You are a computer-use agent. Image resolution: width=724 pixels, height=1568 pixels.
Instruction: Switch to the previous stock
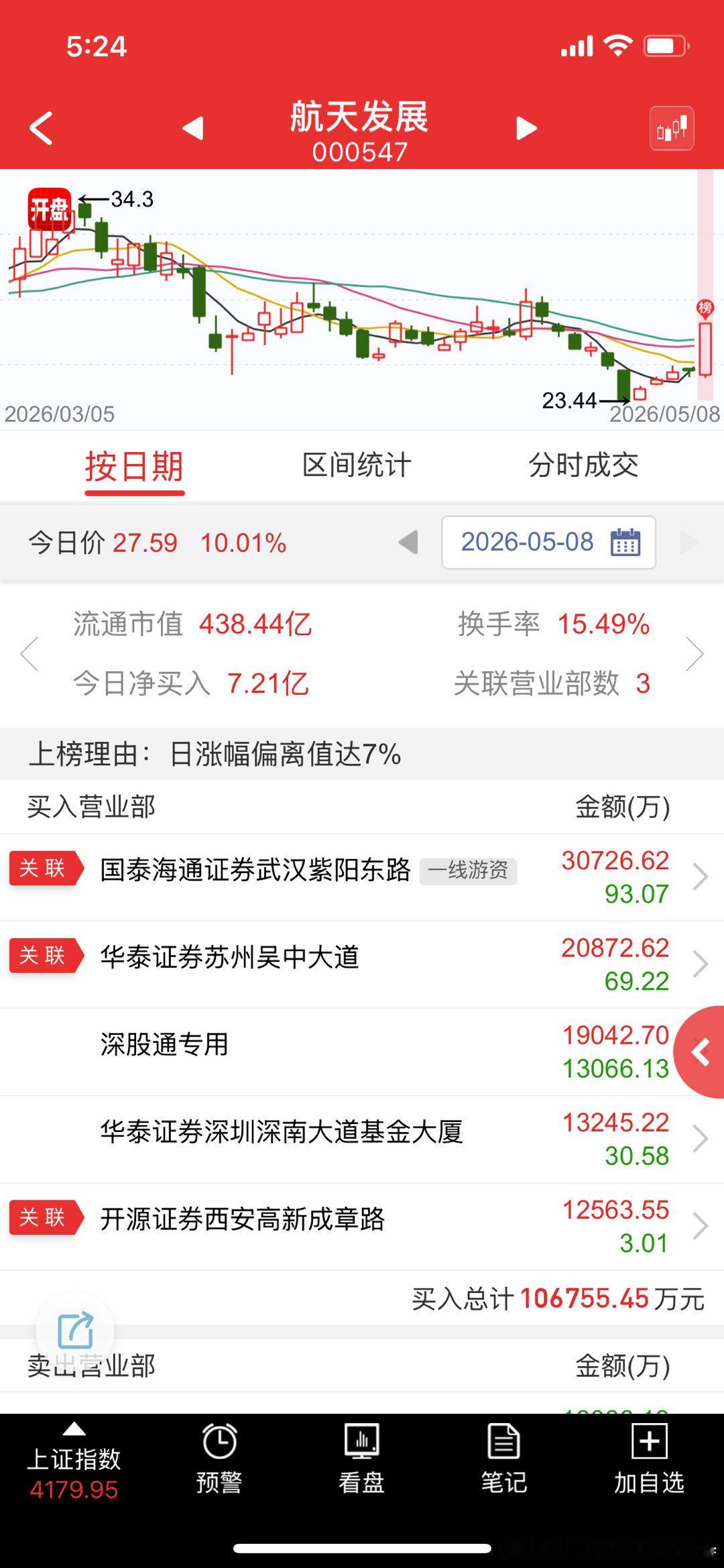[193, 127]
